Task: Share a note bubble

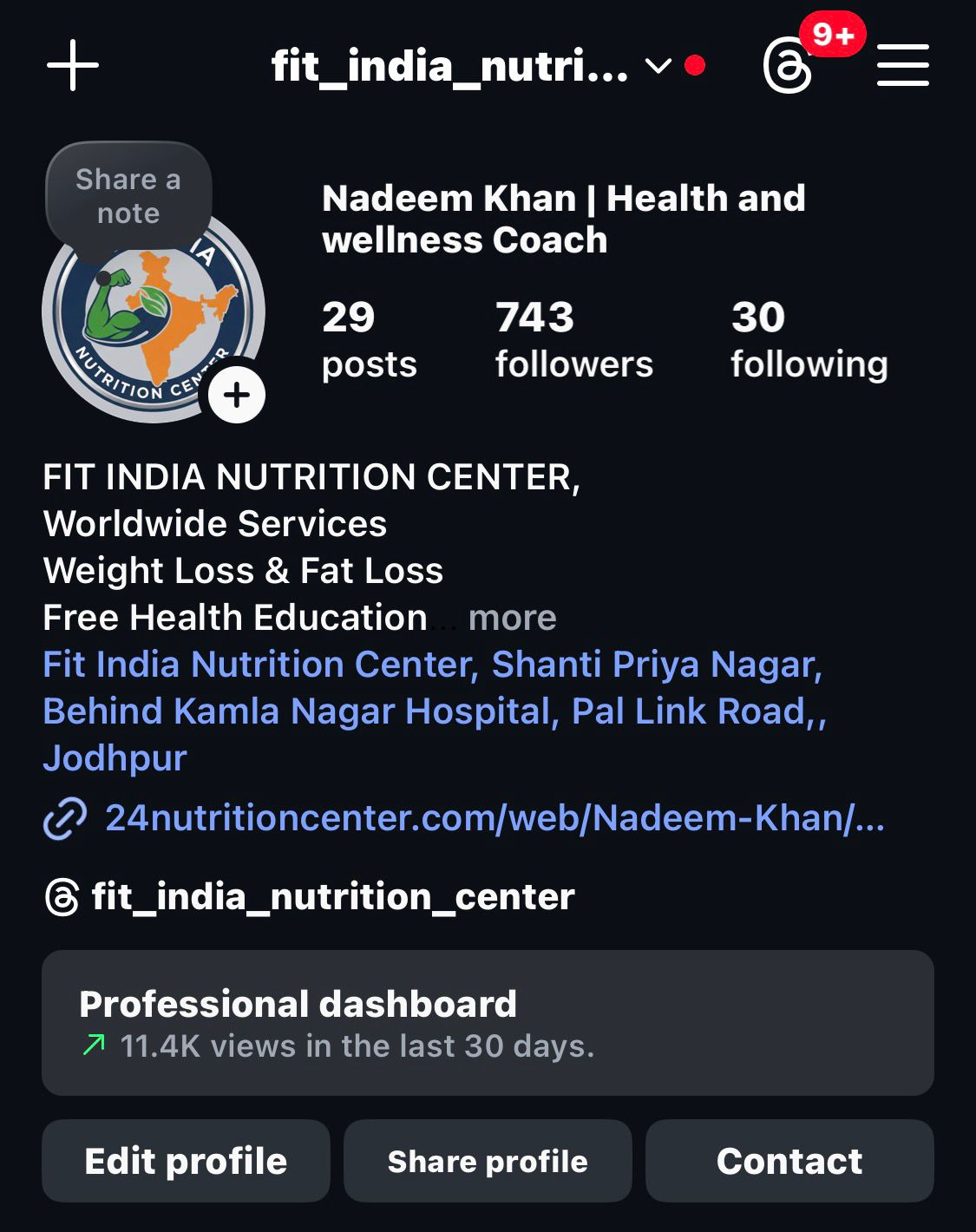Action: click(x=128, y=196)
